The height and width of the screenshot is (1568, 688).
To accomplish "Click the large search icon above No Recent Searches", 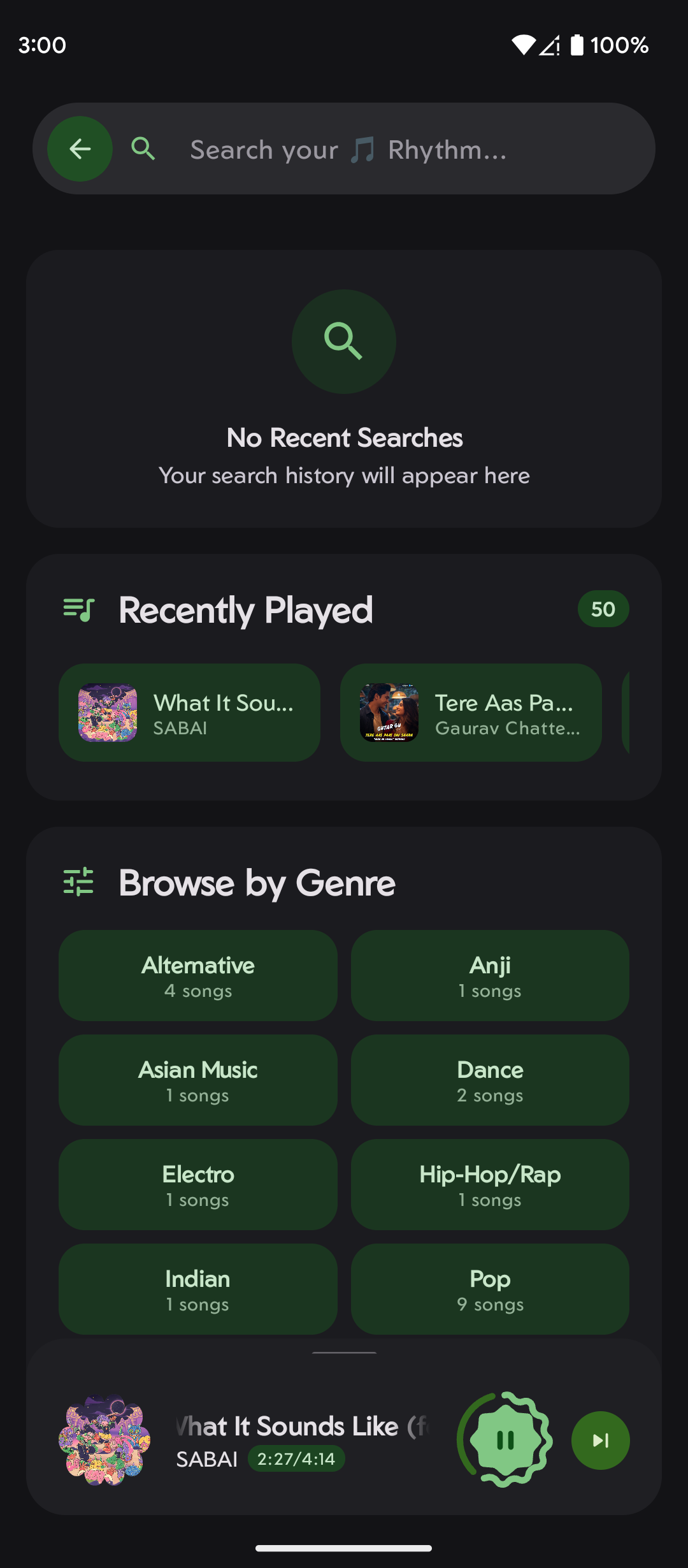I will [x=343, y=341].
